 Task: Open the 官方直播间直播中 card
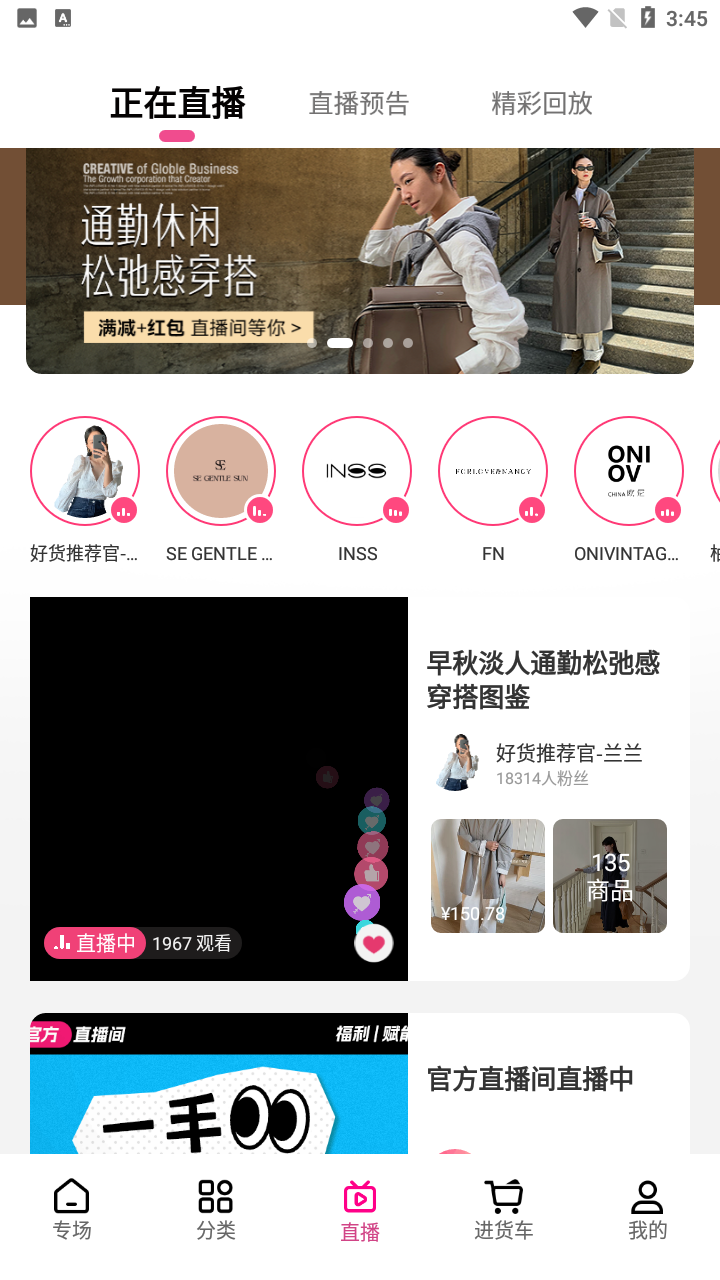(530, 1080)
